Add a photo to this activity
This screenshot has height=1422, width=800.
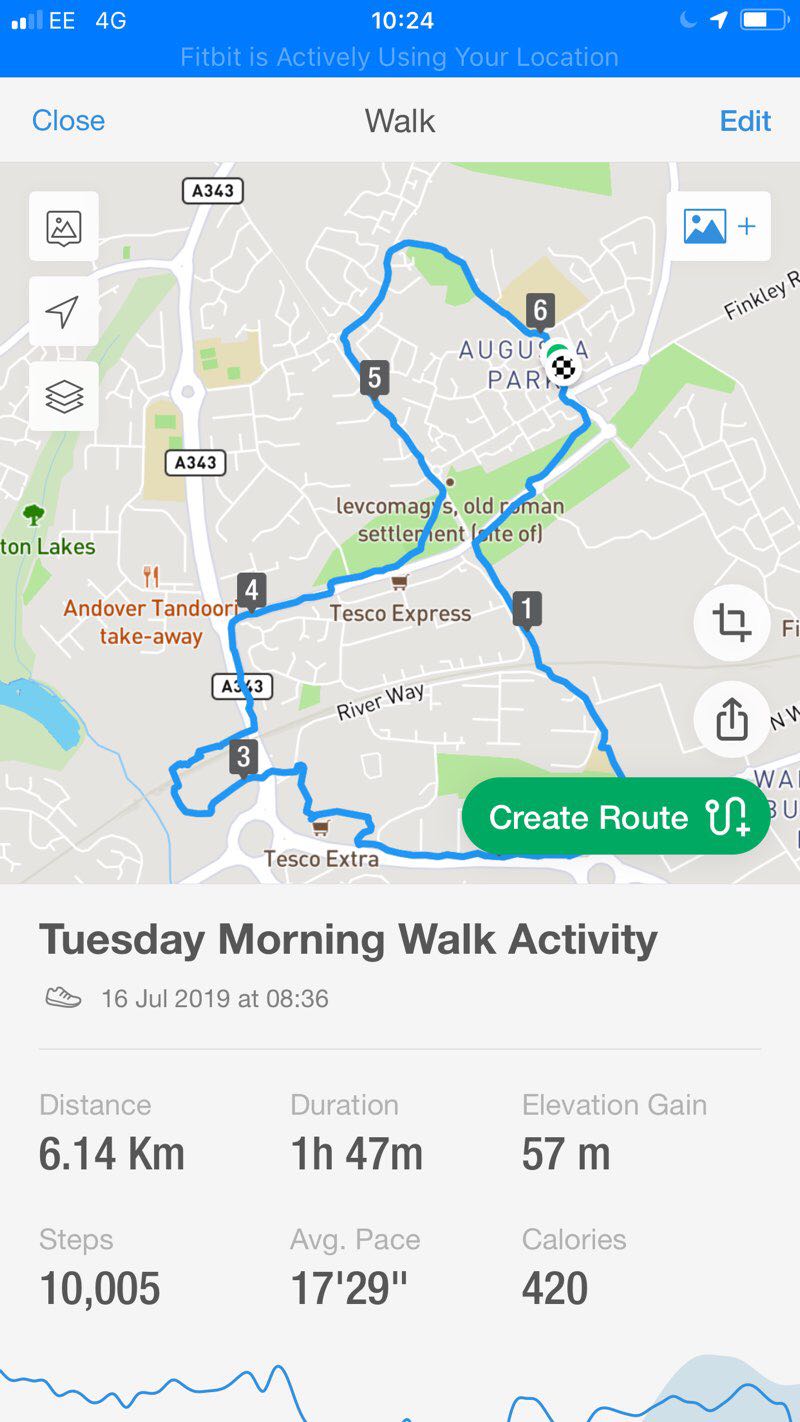pos(718,227)
